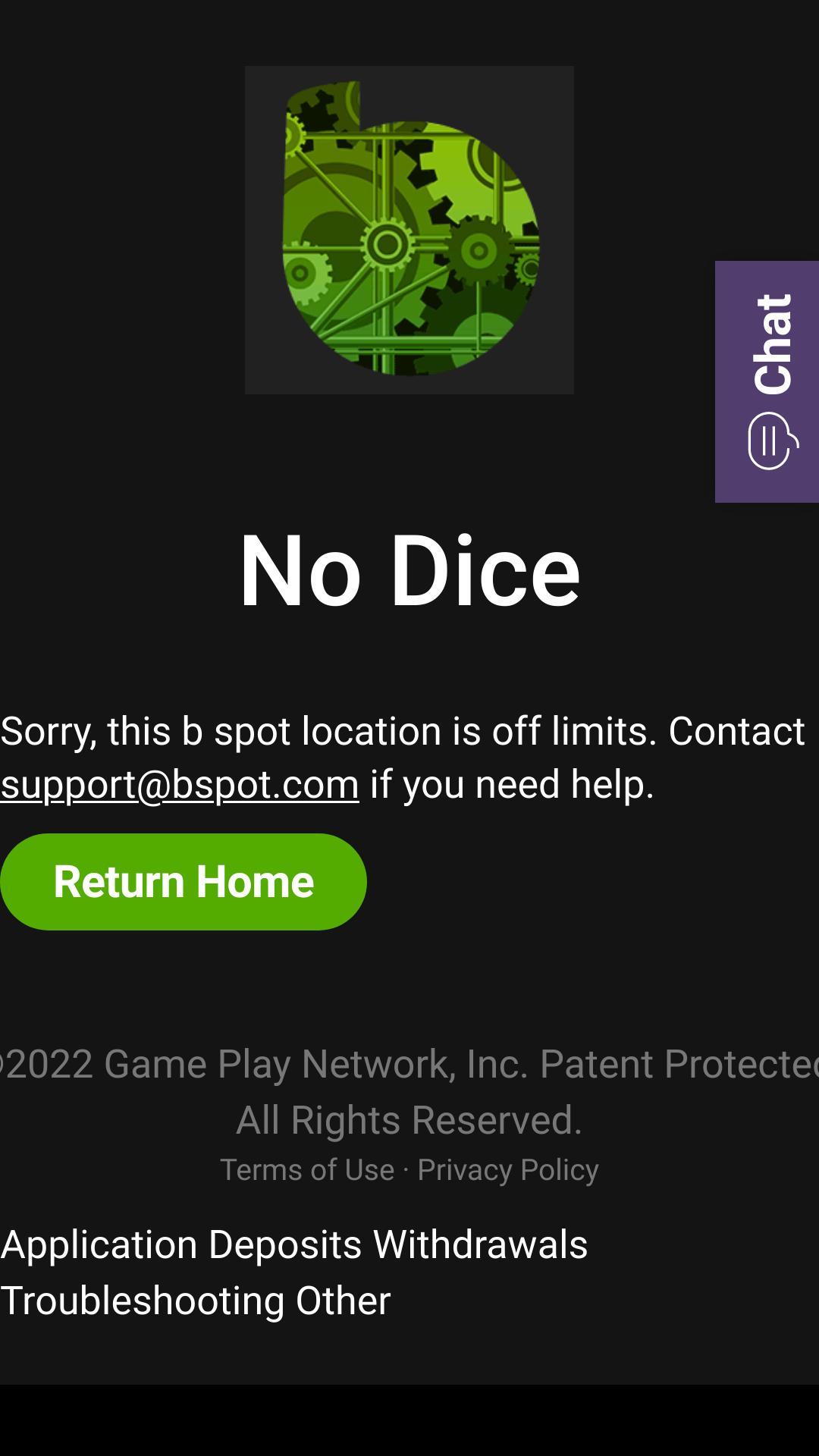Viewport: 819px width, 1456px height.
Task: View the Privacy Policy
Action: (508, 1169)
